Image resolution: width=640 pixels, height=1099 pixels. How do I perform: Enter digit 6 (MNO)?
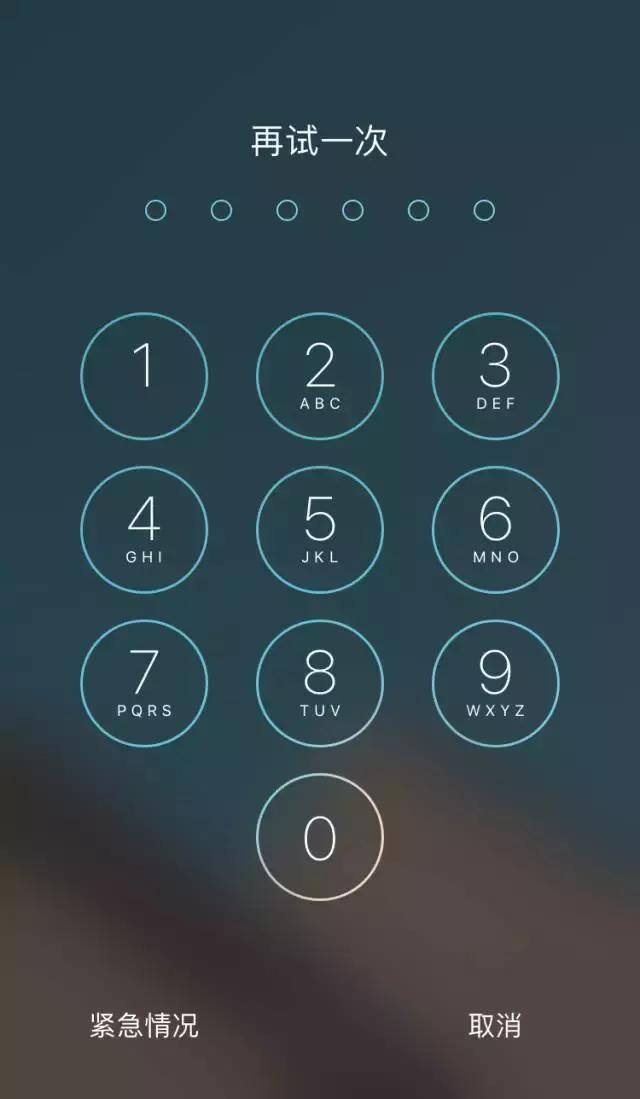pyautogui.click(x=495, y=529)
